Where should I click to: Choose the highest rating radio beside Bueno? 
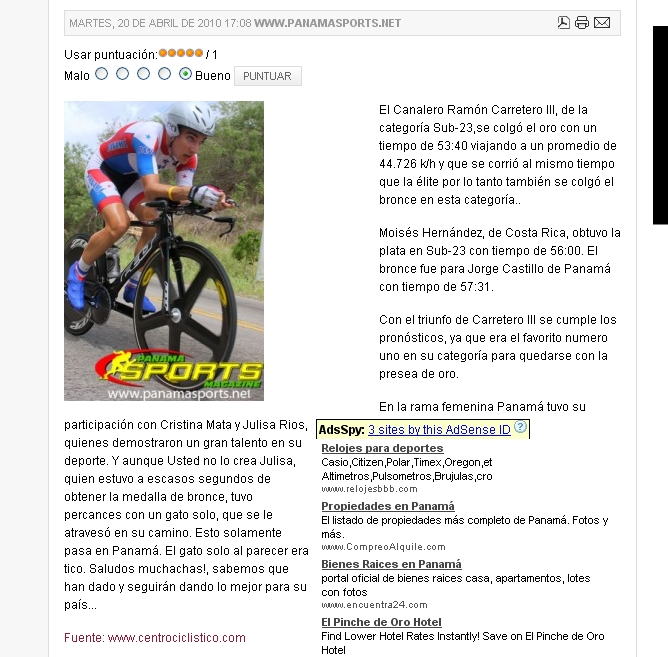coord(185,74)
